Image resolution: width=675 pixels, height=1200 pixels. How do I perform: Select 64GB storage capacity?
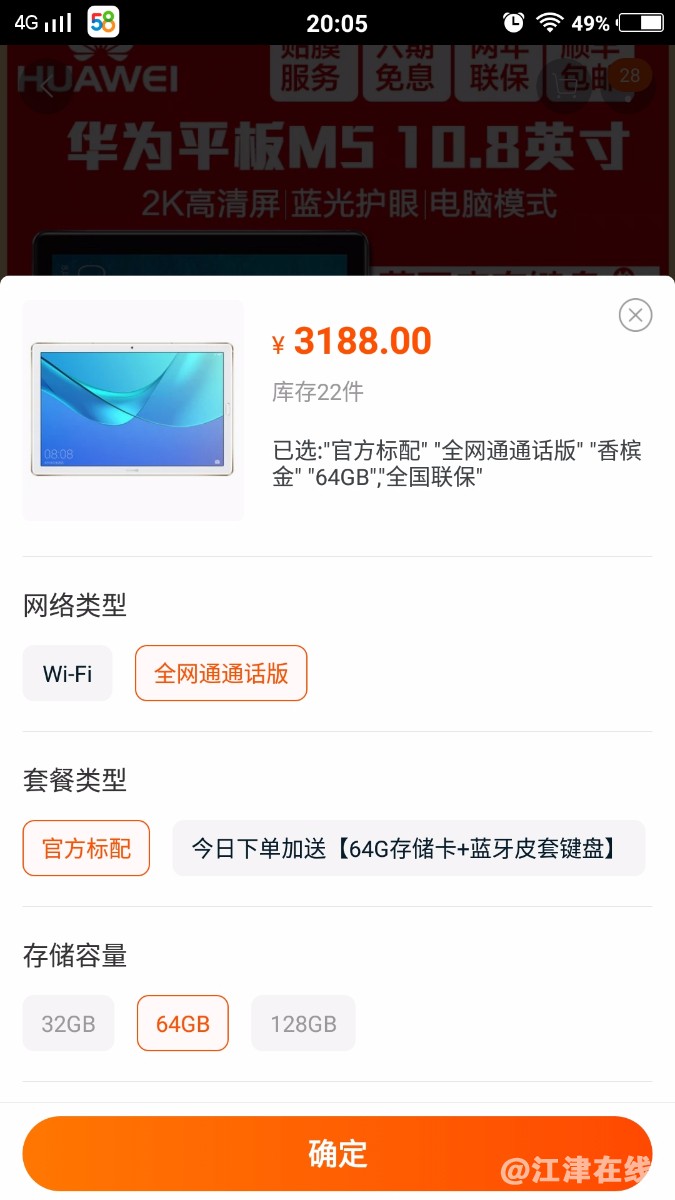183,1024
